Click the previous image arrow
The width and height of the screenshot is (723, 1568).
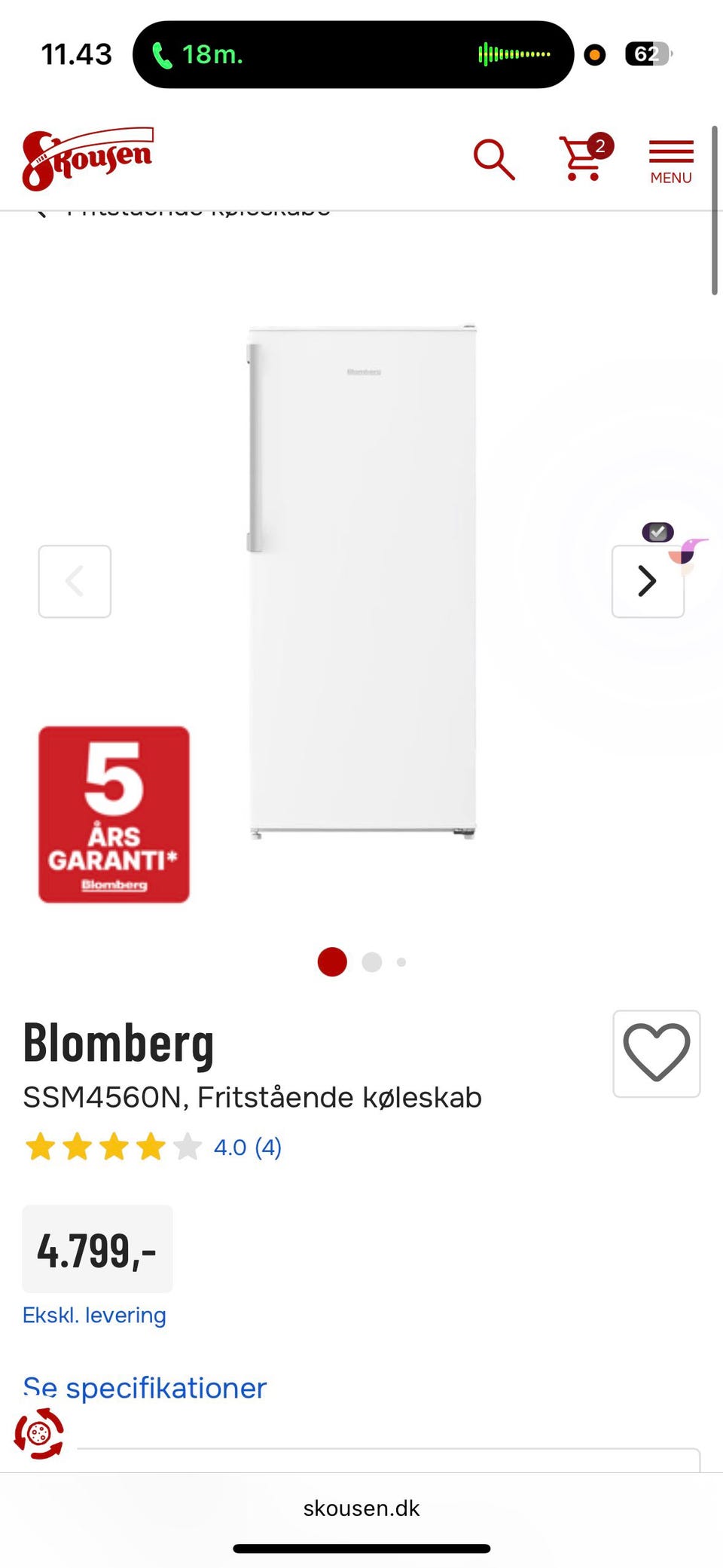[75, 581]
